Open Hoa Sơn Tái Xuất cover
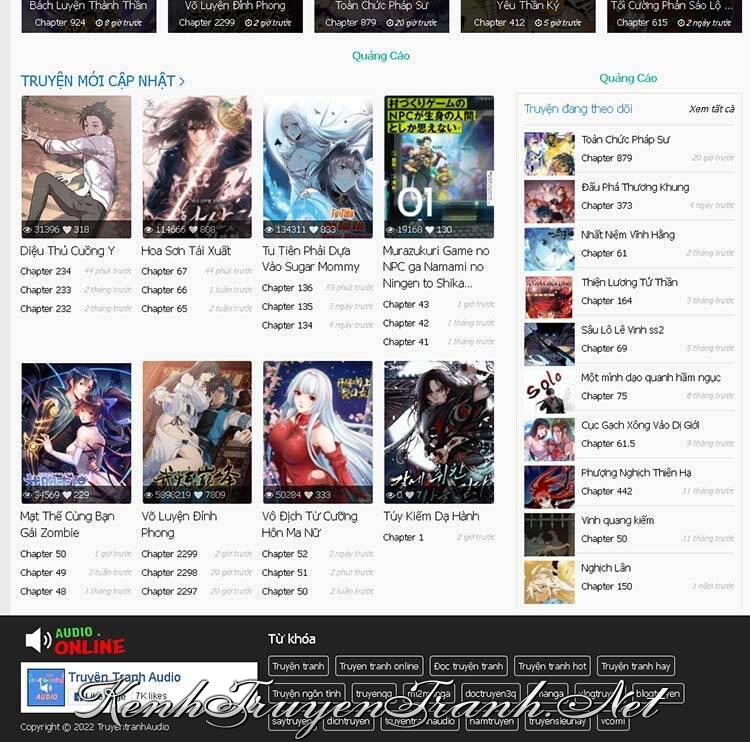This screenshot has height=742, width=750. [196, 166]
